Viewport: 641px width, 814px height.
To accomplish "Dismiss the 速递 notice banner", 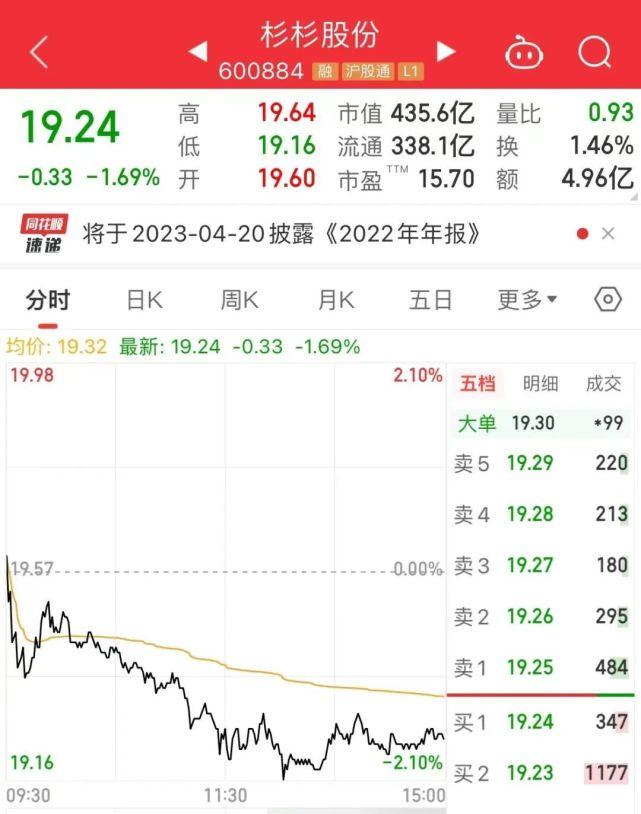I will (x=608, y=234).
